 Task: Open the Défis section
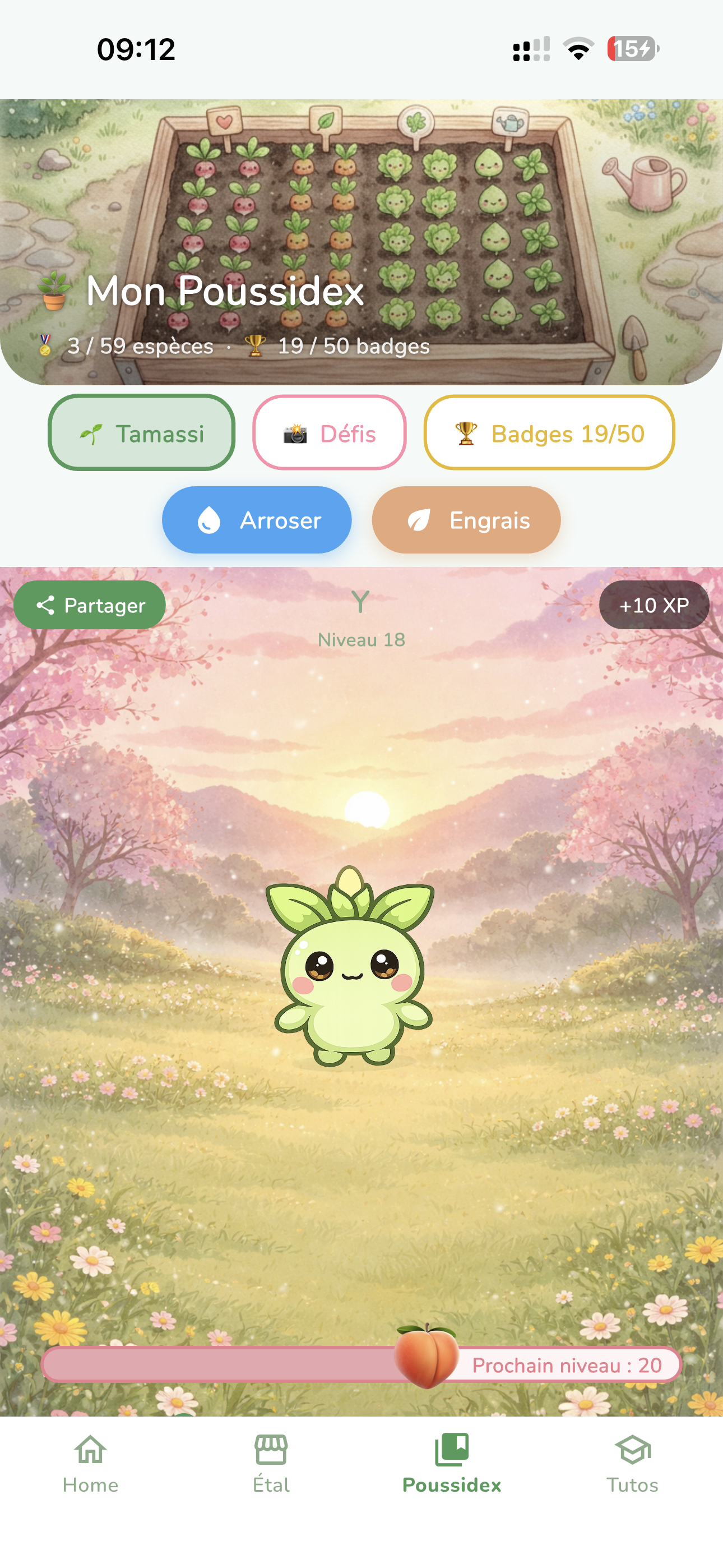tap(329, 433)
